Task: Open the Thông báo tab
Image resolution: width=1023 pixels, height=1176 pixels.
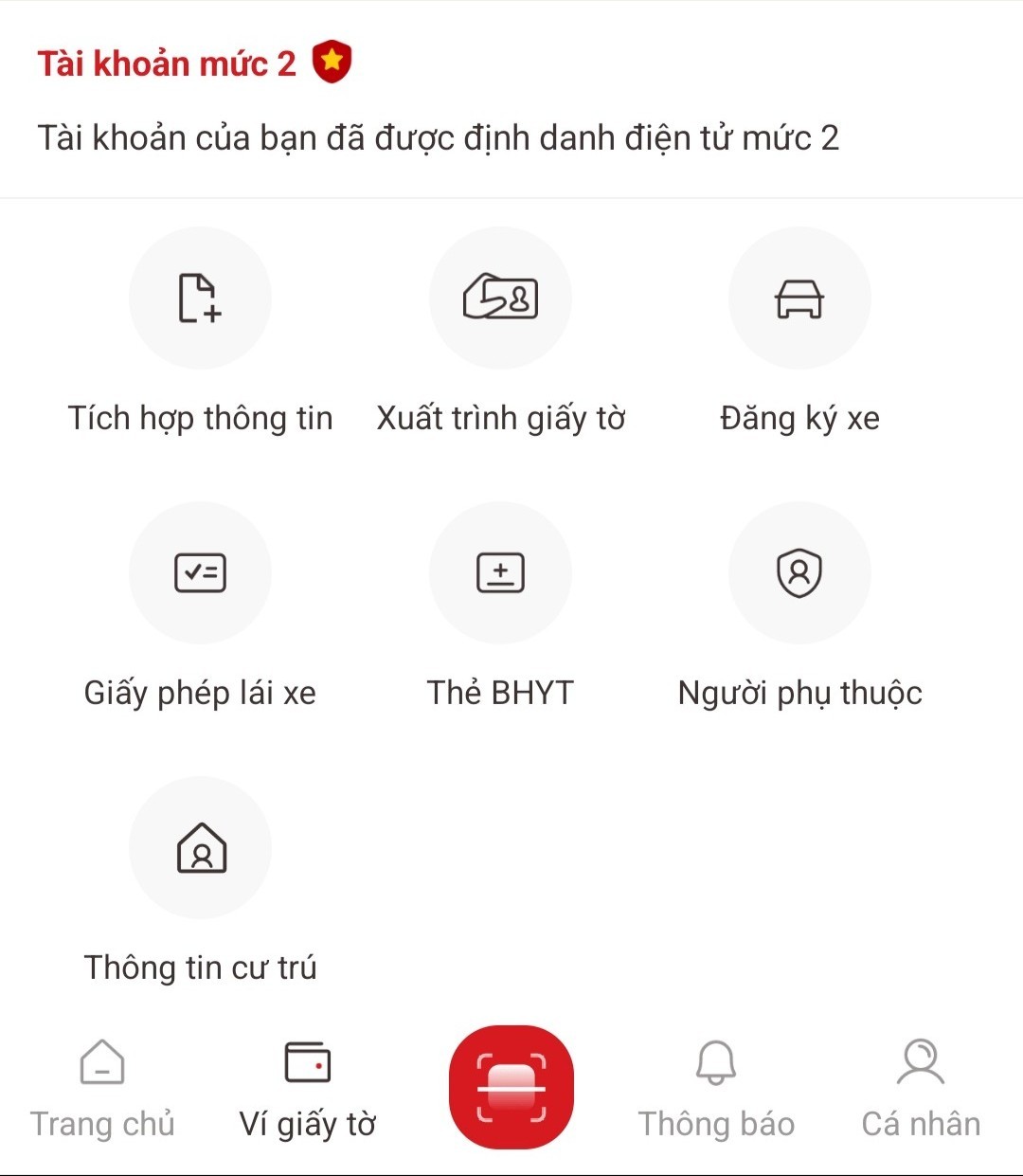Action: [716, 1090]
